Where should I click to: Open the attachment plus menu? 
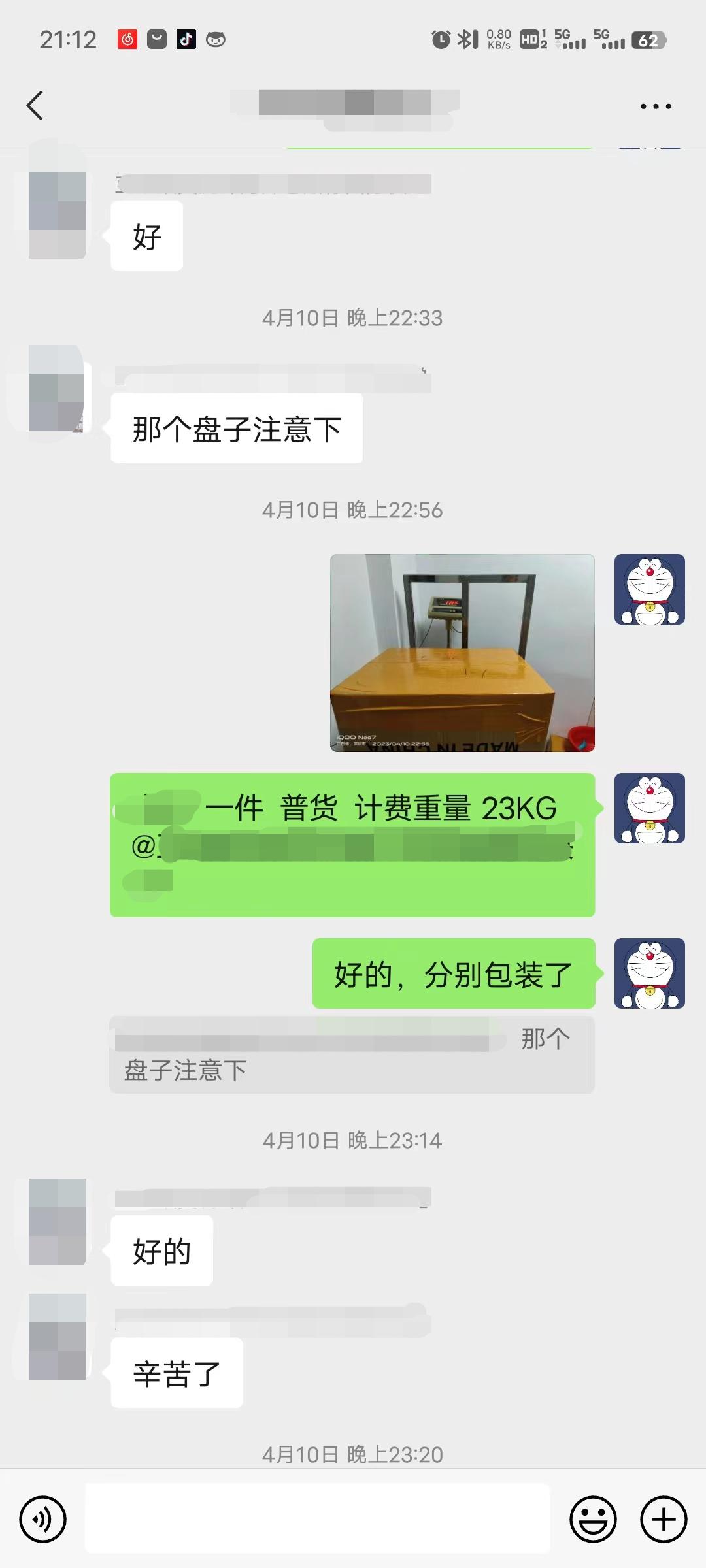(x=663, y=1519)
